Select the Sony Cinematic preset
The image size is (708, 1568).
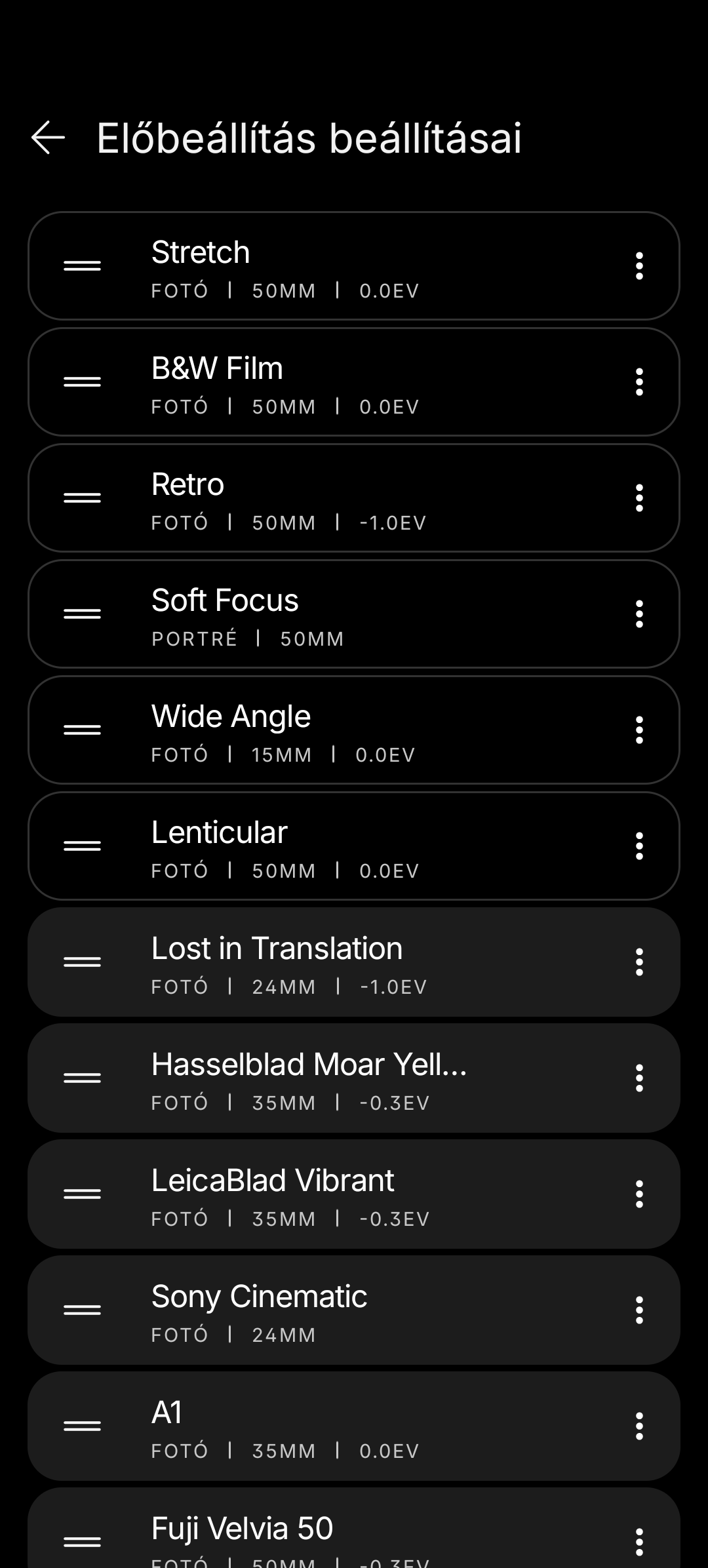354,1310
